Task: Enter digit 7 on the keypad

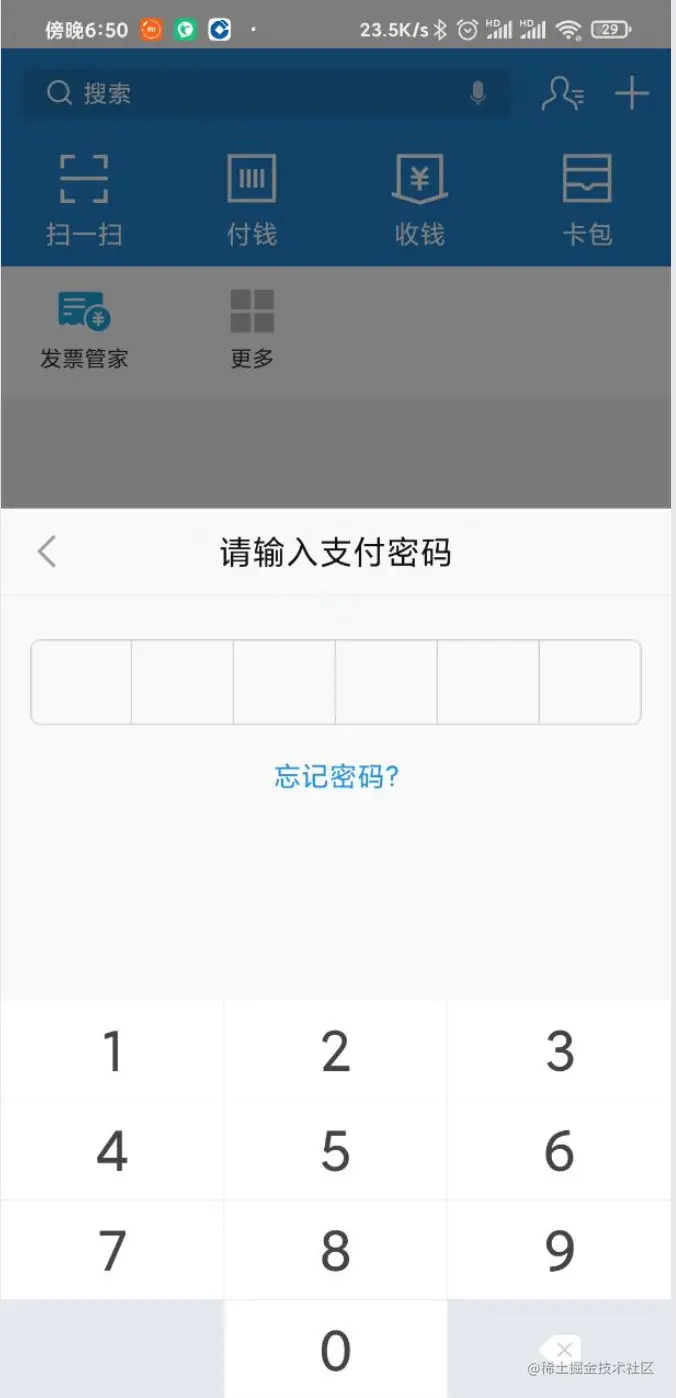Action: tap(112, 1250)
